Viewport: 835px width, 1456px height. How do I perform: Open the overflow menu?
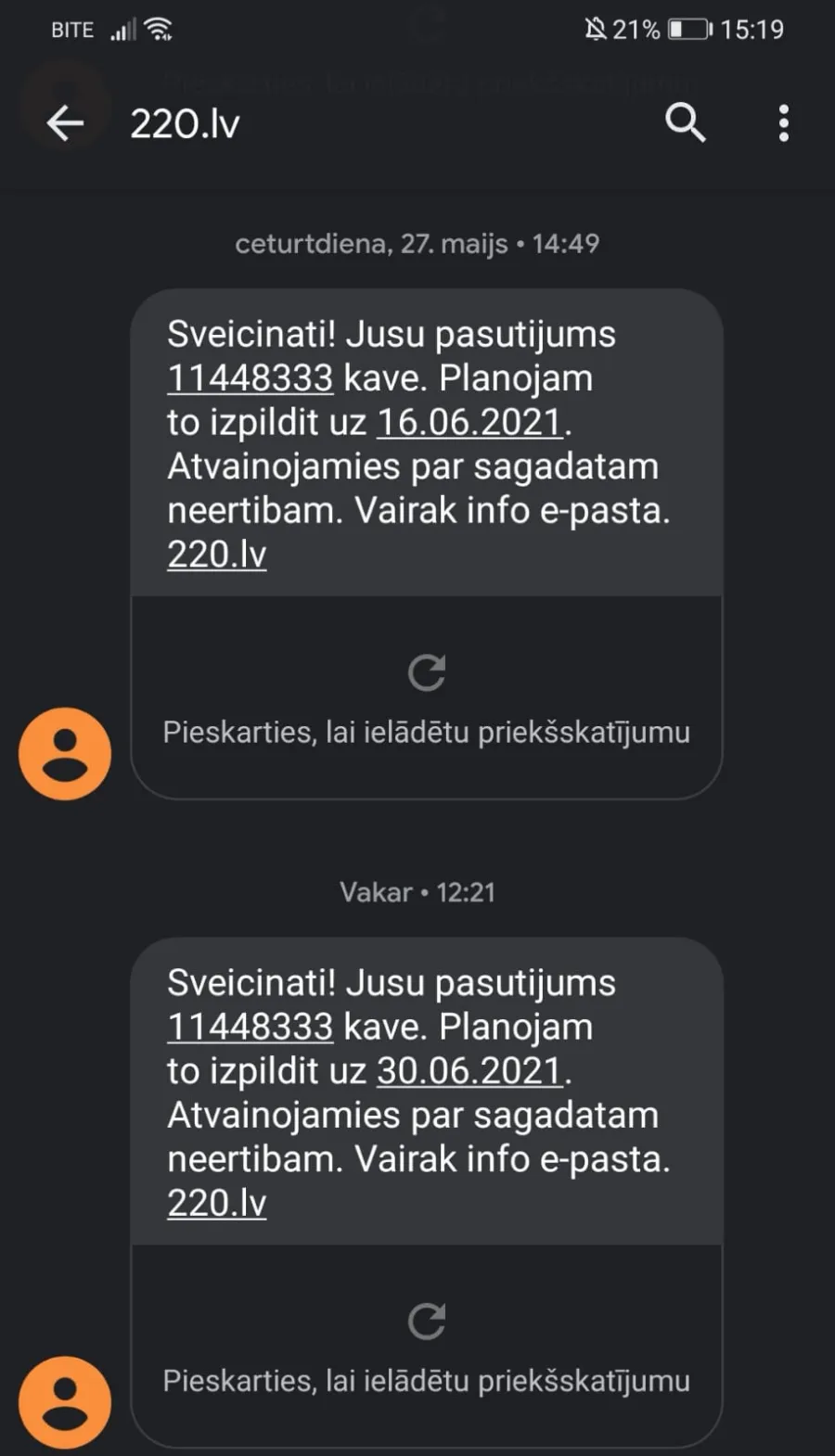click(784, 123)
